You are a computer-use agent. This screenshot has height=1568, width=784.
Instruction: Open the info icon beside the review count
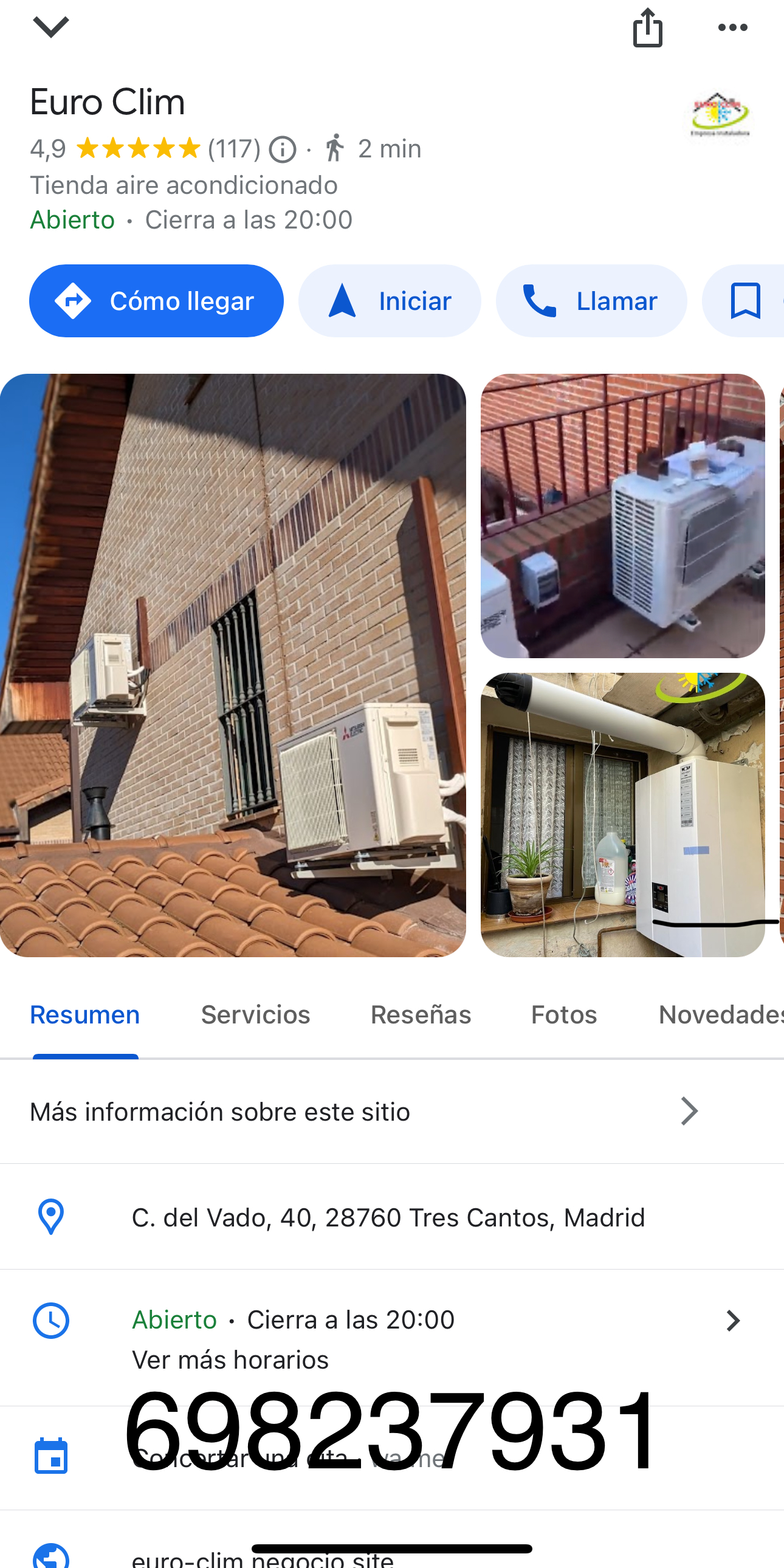pos(283,149)
